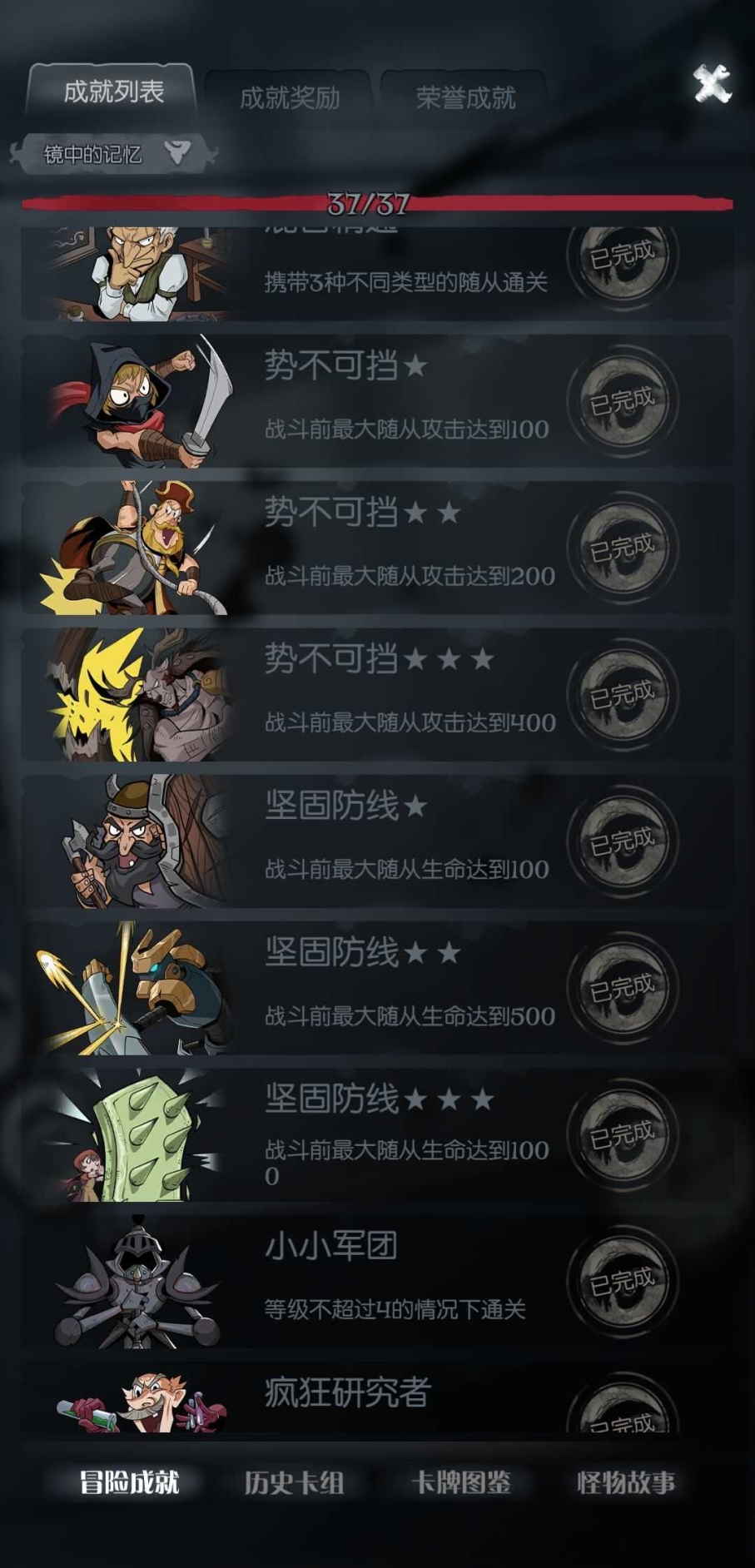Select the 冒险成就 bottom tab
755x1568 pixels.
(x=129, y=1482)
